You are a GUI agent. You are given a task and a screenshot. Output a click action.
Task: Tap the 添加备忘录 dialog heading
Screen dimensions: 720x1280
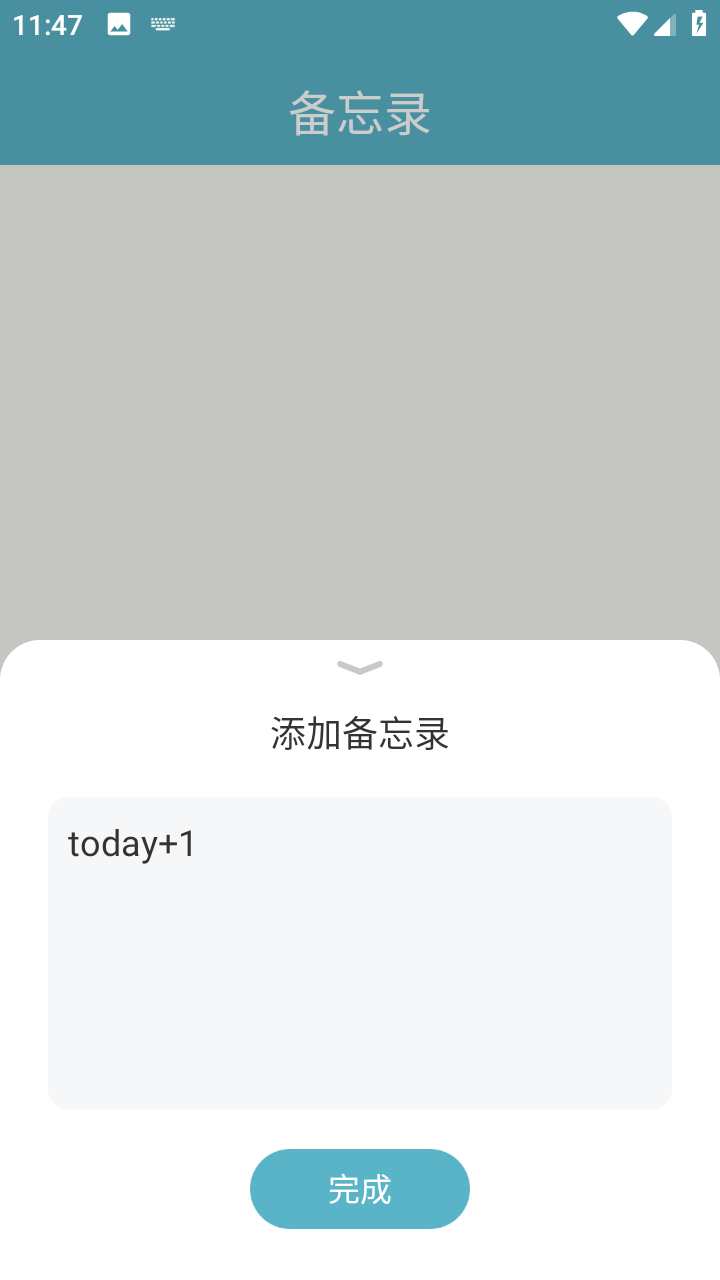[x=360, y=733]
